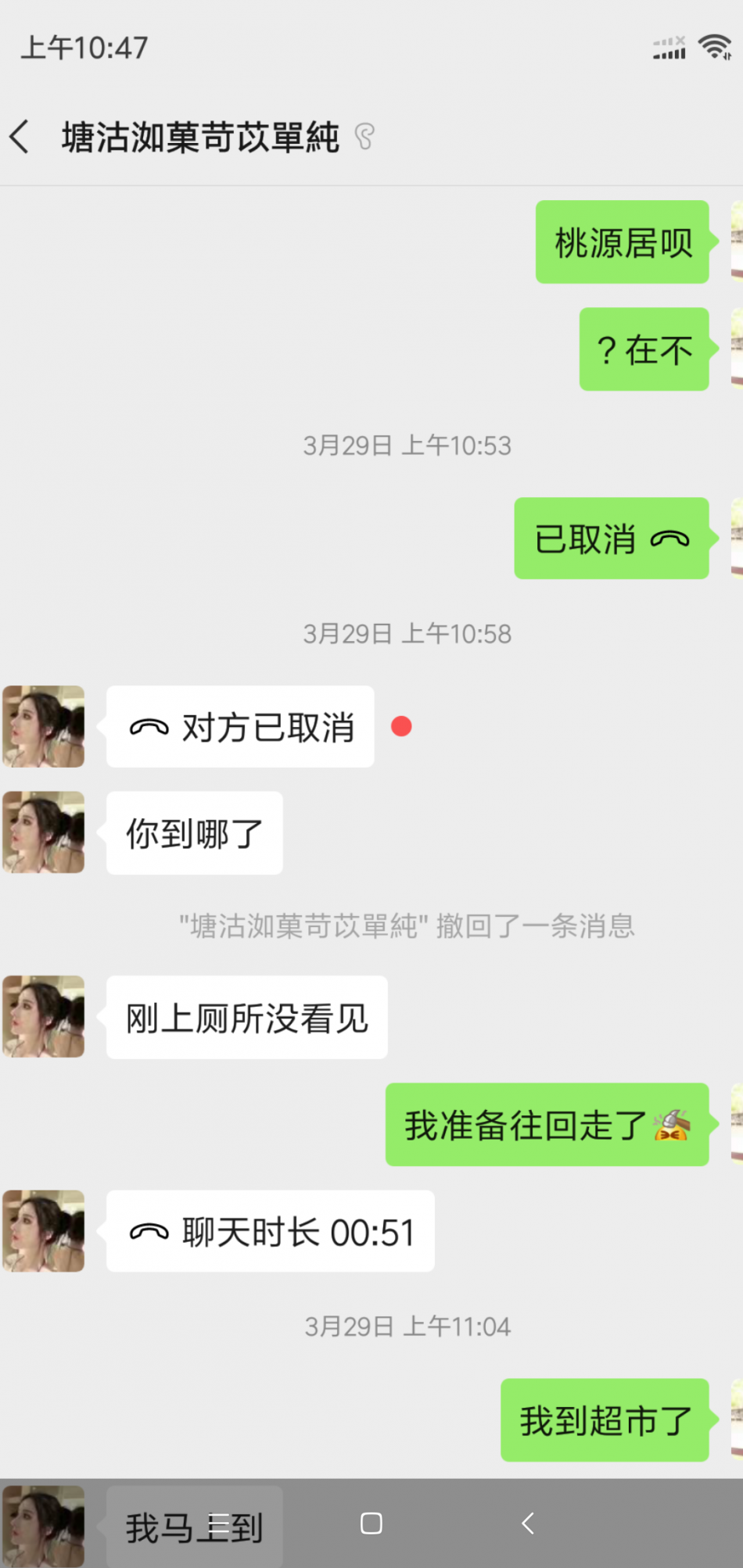Tap the 聊天时长 00:51 call record
The height and width of the screenshot is (1568, 743).
pos(270,1232)
